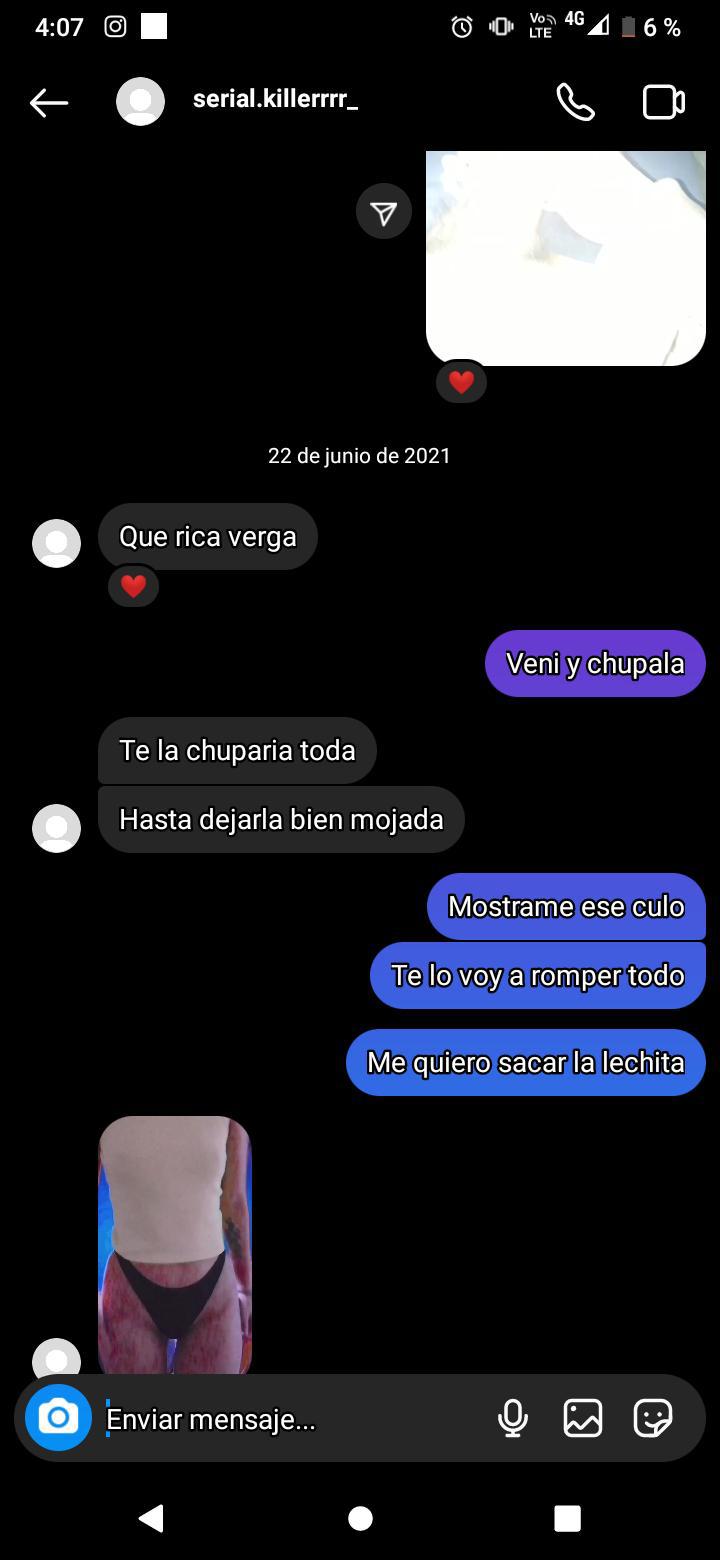This screenshot has width=720, height=1560.
Task: Open the gallery picker icon
Action: click(582, 1418)
